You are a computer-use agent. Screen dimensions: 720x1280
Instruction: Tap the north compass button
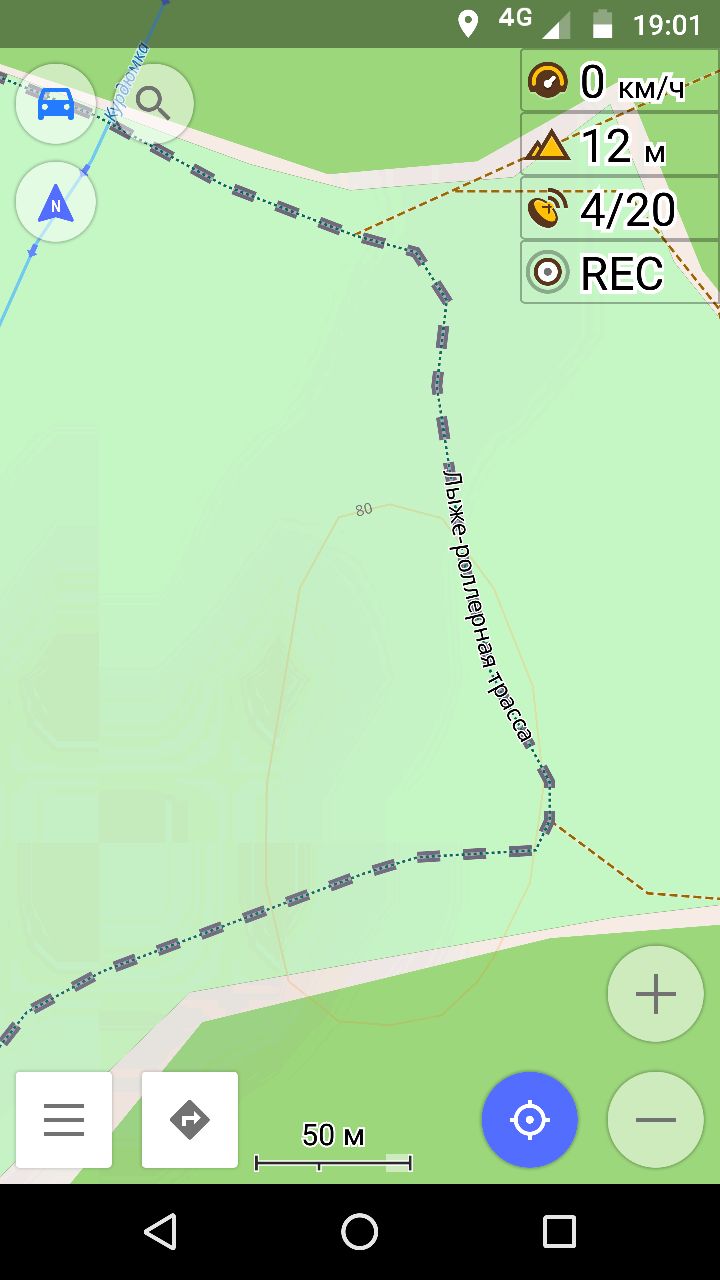coord(56,203)
